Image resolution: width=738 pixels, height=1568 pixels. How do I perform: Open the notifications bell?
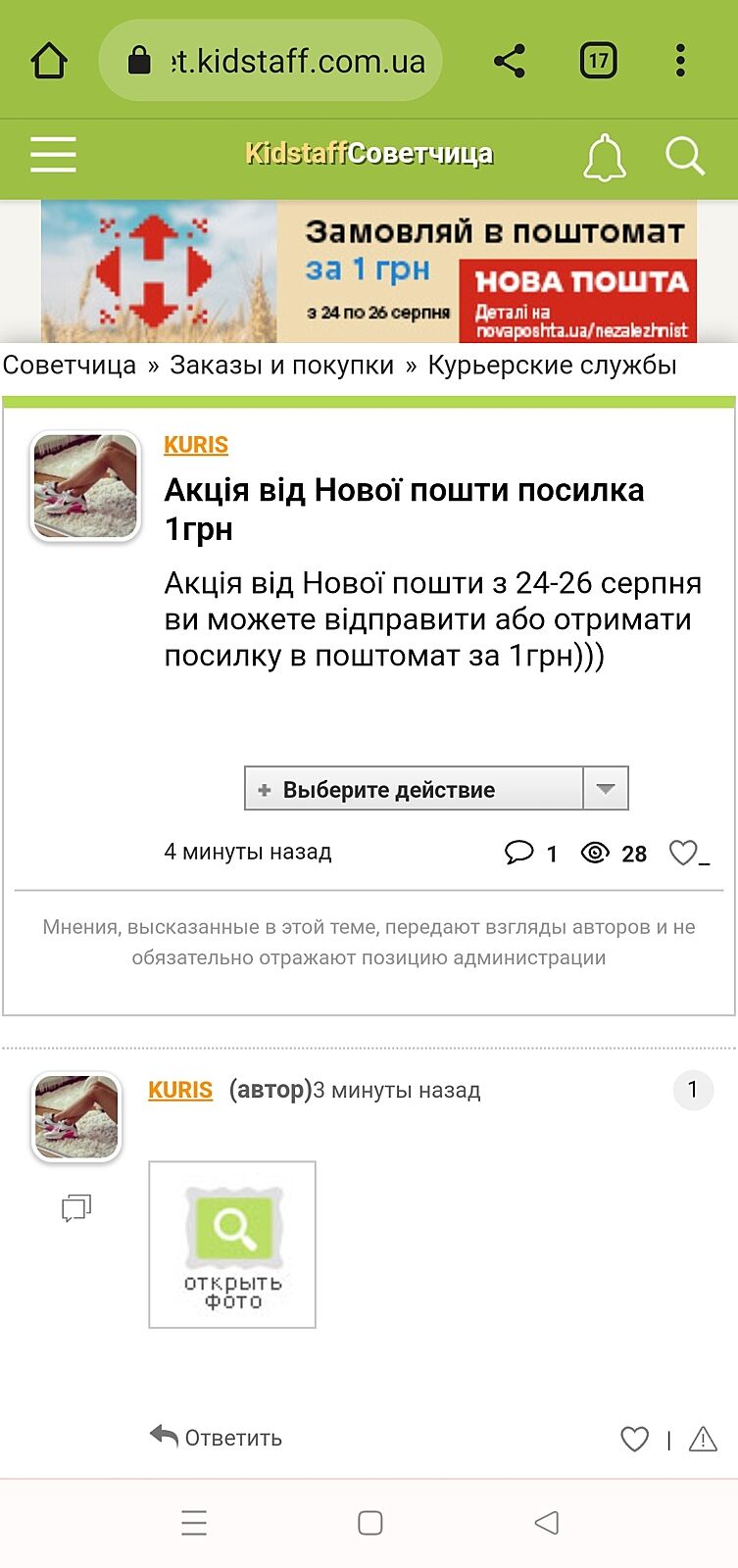[x=604, y=157]
